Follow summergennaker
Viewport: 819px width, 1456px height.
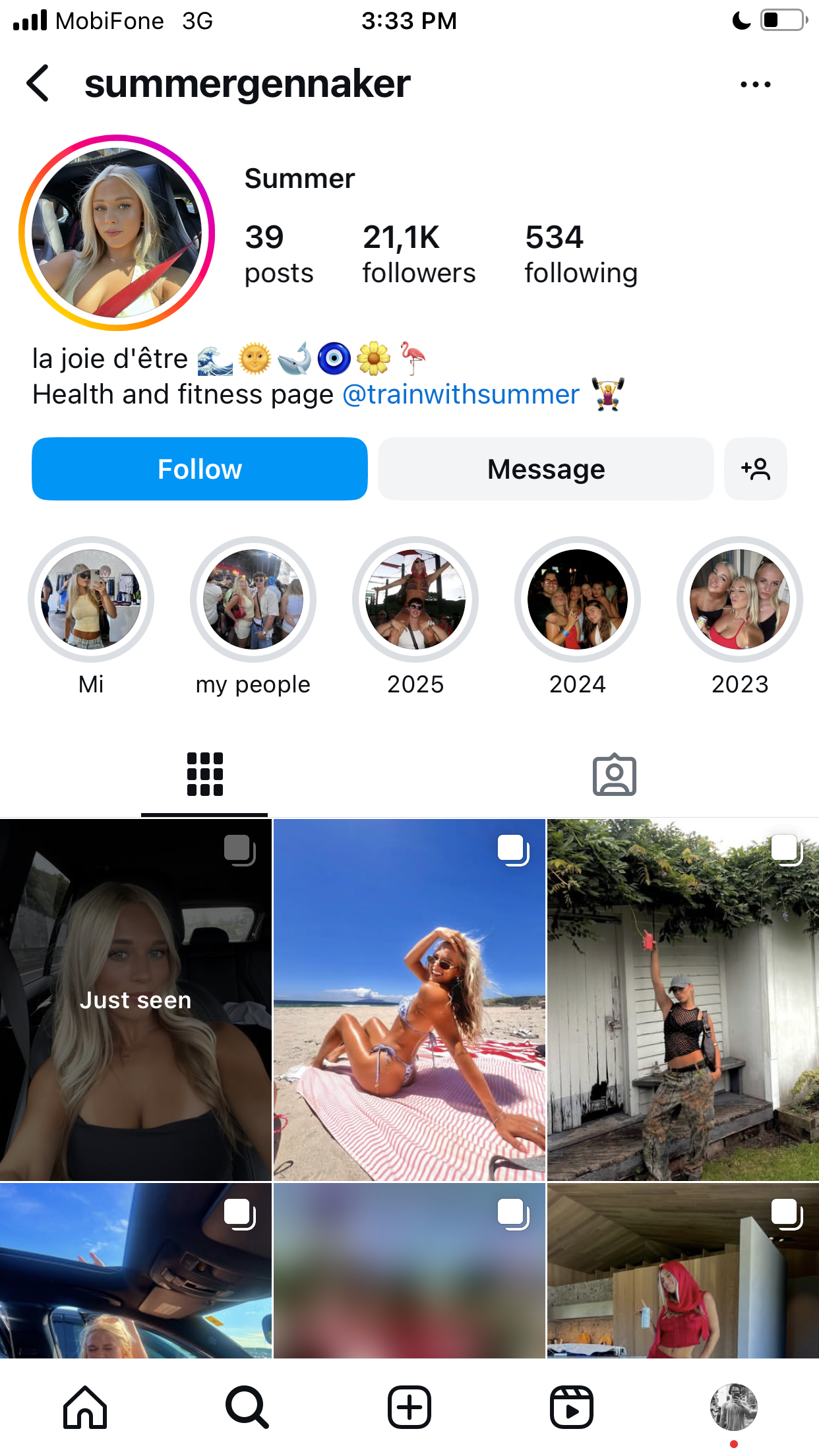(x=200, y=469)
